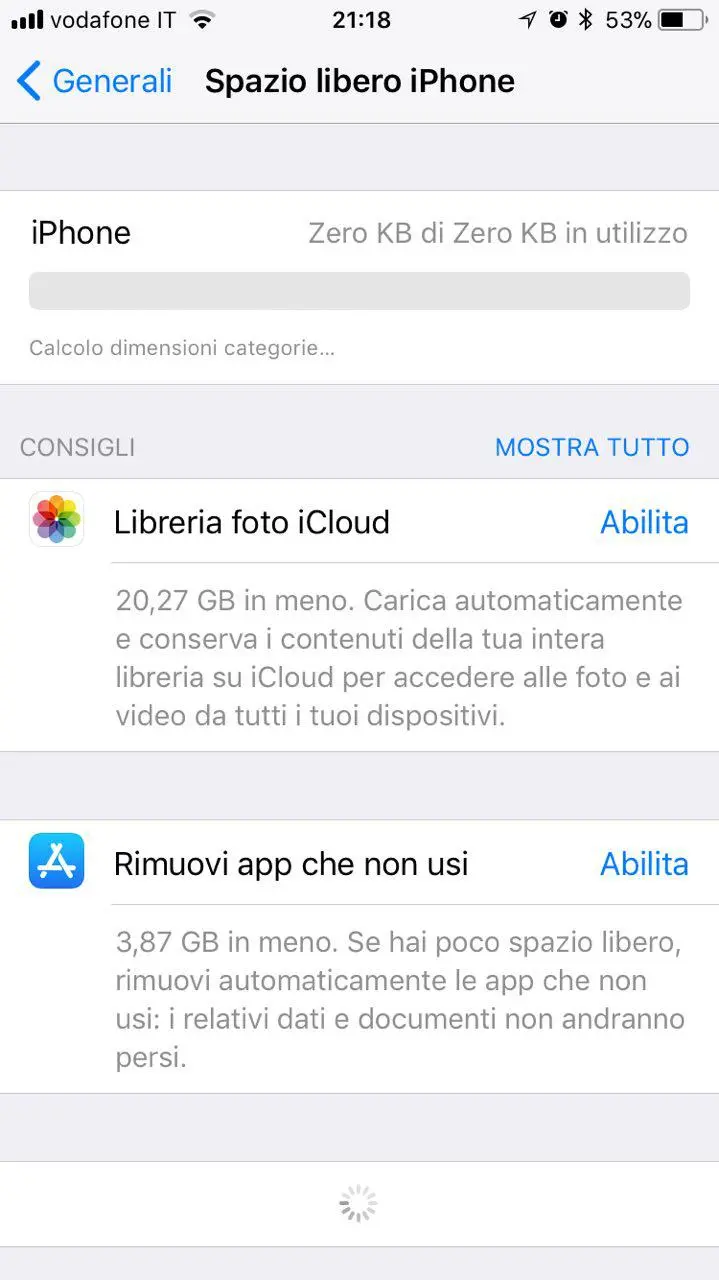Enable Rimuovi app che non usi
Screen dimensions: 719x1280
point(644,863)
